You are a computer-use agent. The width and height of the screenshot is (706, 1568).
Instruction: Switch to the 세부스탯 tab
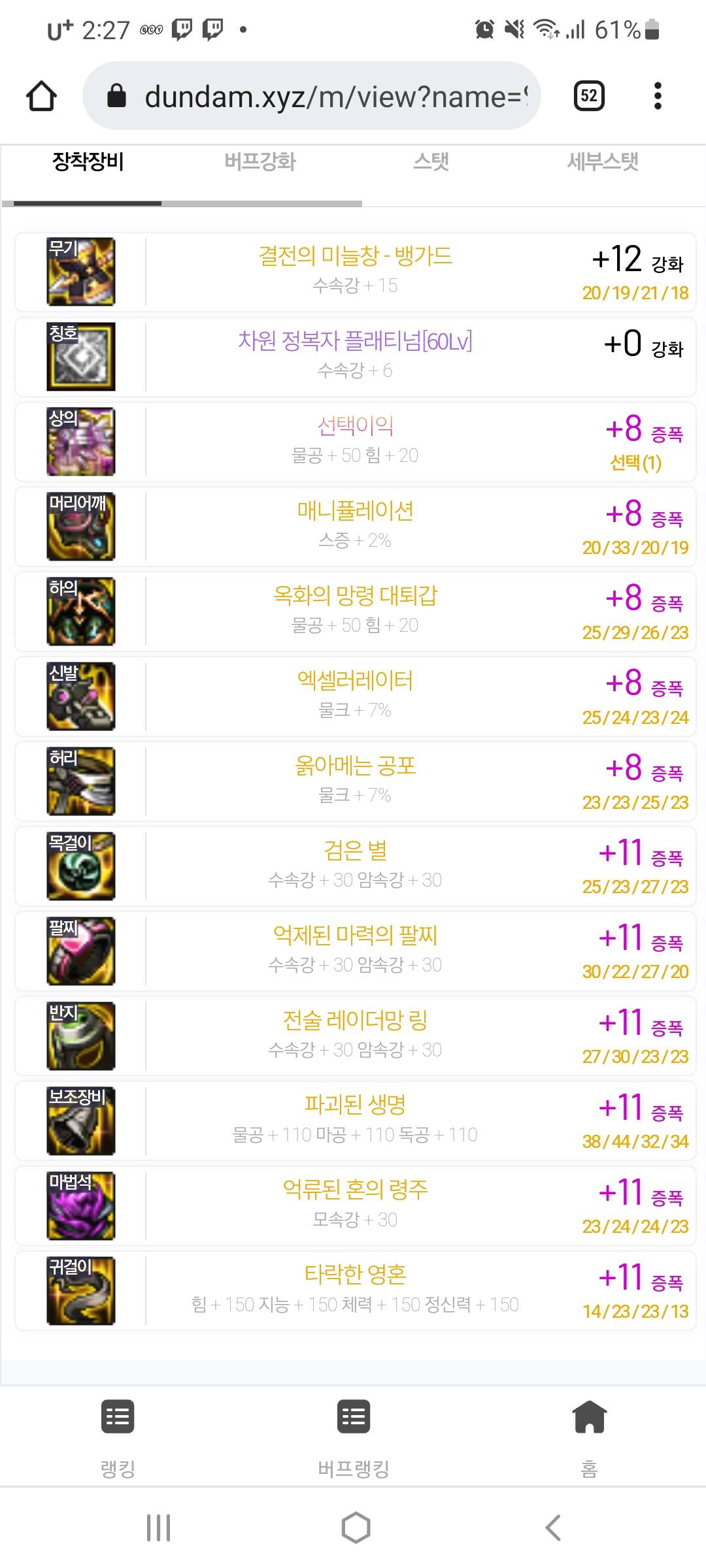pyautogui.click(x=603, y=161)
